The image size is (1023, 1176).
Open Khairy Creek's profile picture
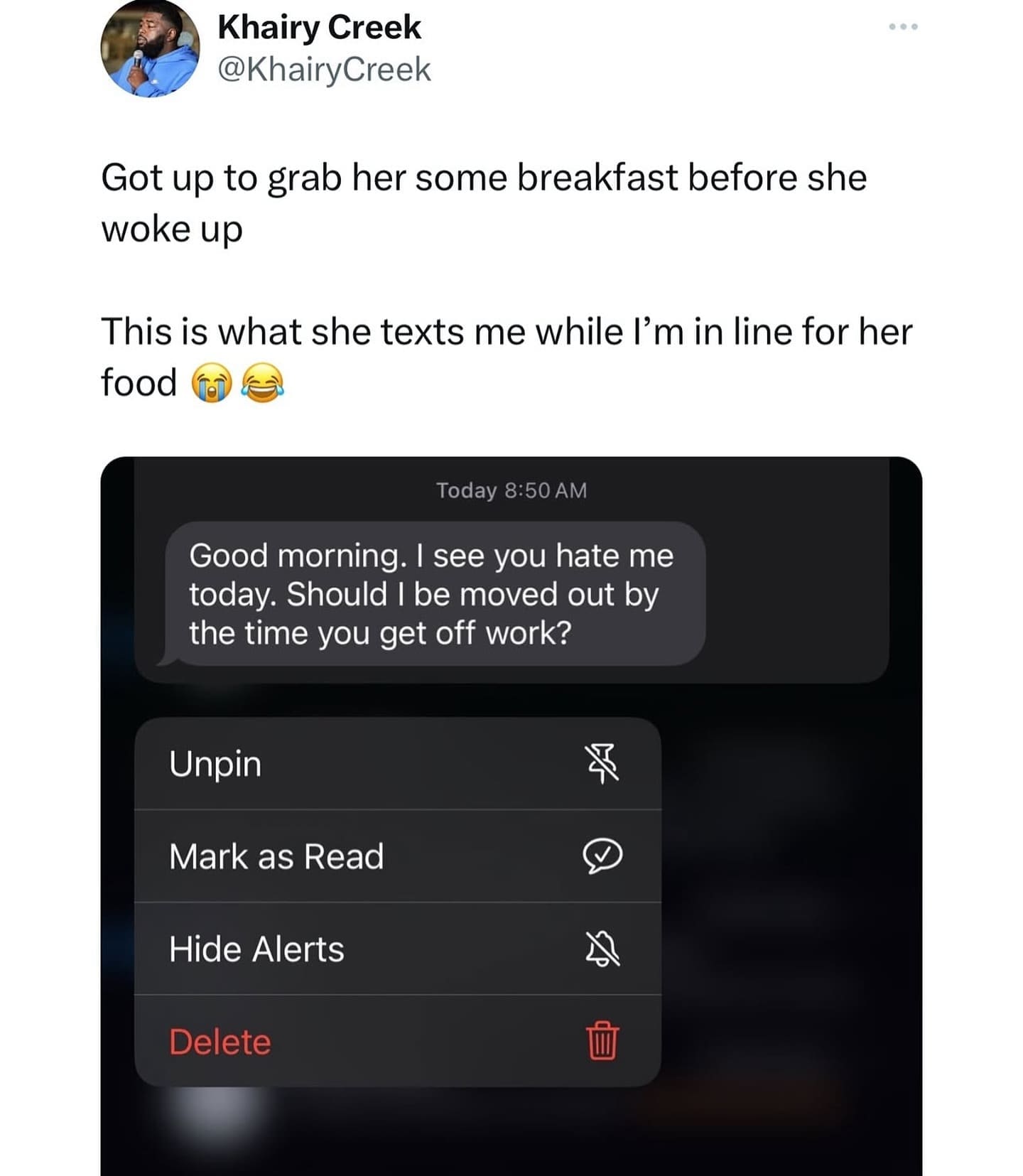click(150, 48)
